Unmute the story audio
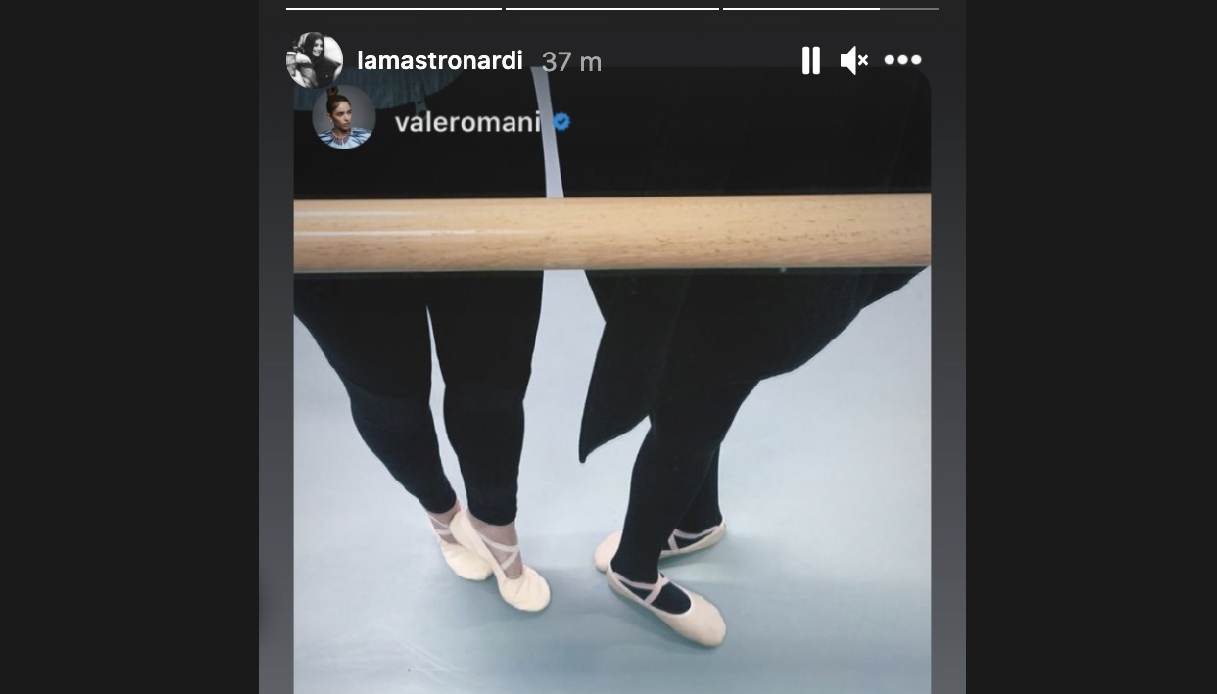 tap(854, 61)
